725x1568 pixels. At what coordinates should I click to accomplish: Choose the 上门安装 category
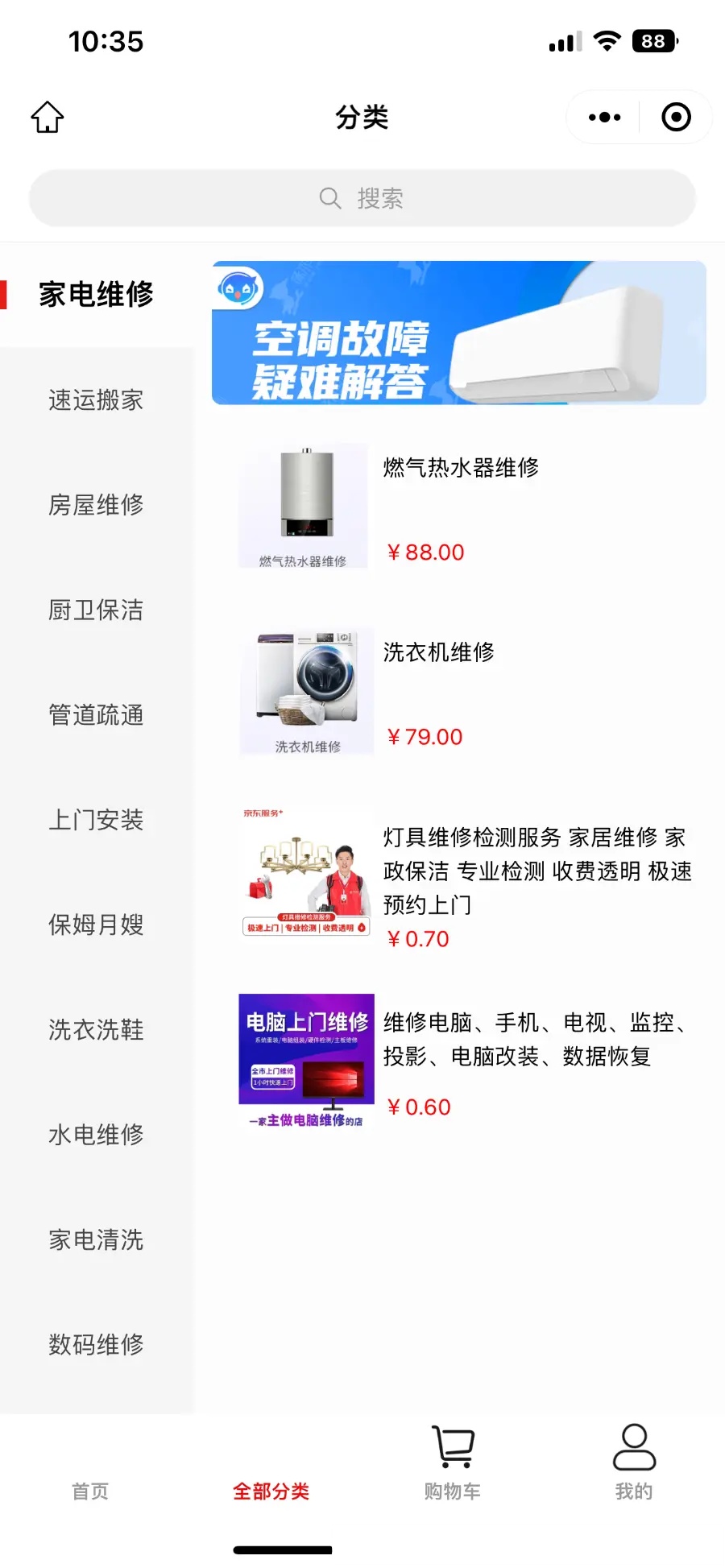(96, 820)
